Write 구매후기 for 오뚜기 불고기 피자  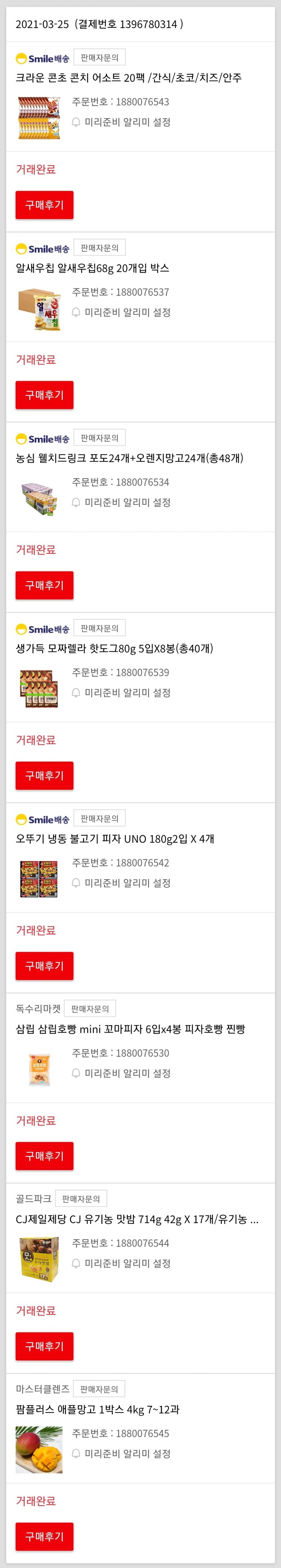pos(44,965)
